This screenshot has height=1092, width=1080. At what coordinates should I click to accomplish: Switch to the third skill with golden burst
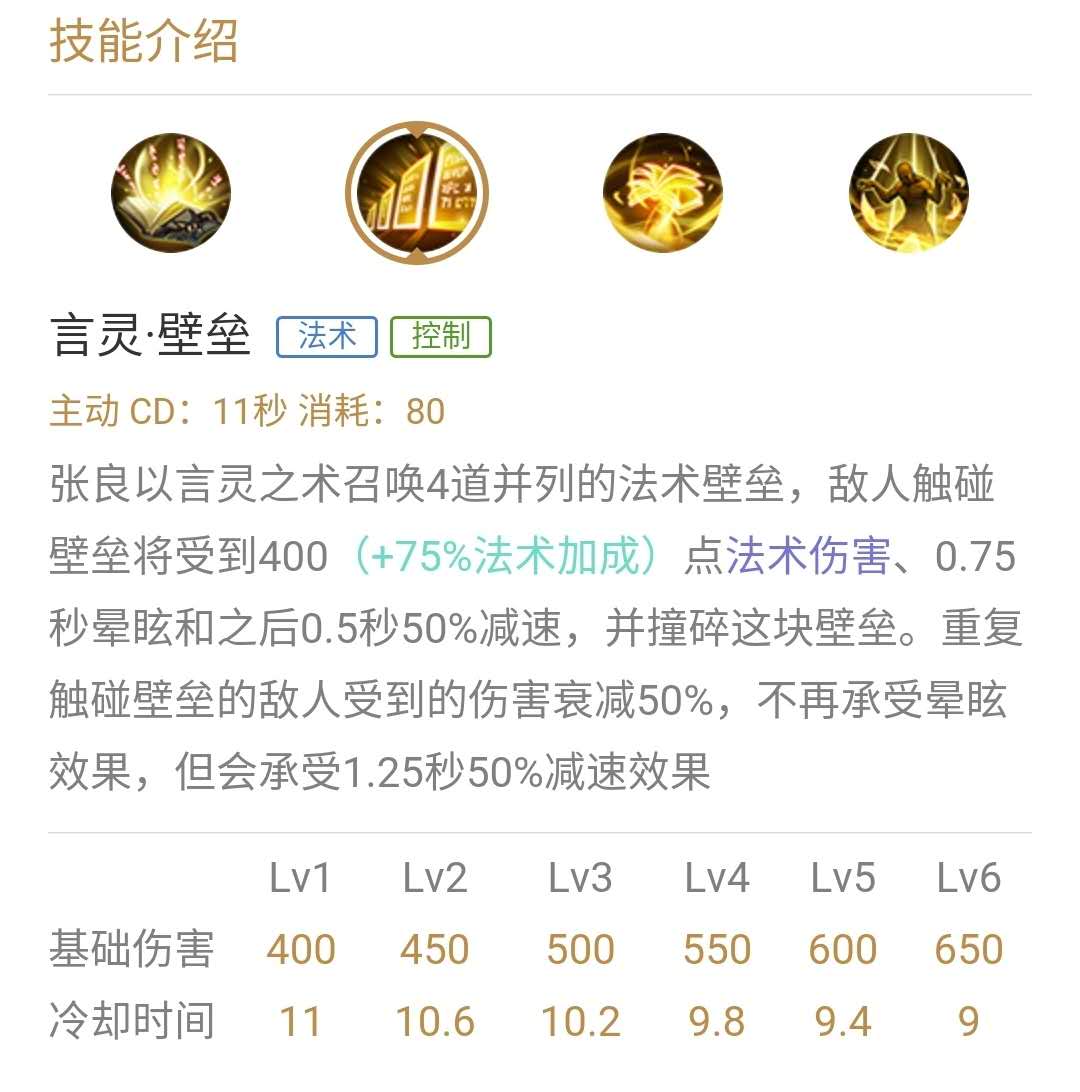tap(662, 192)
